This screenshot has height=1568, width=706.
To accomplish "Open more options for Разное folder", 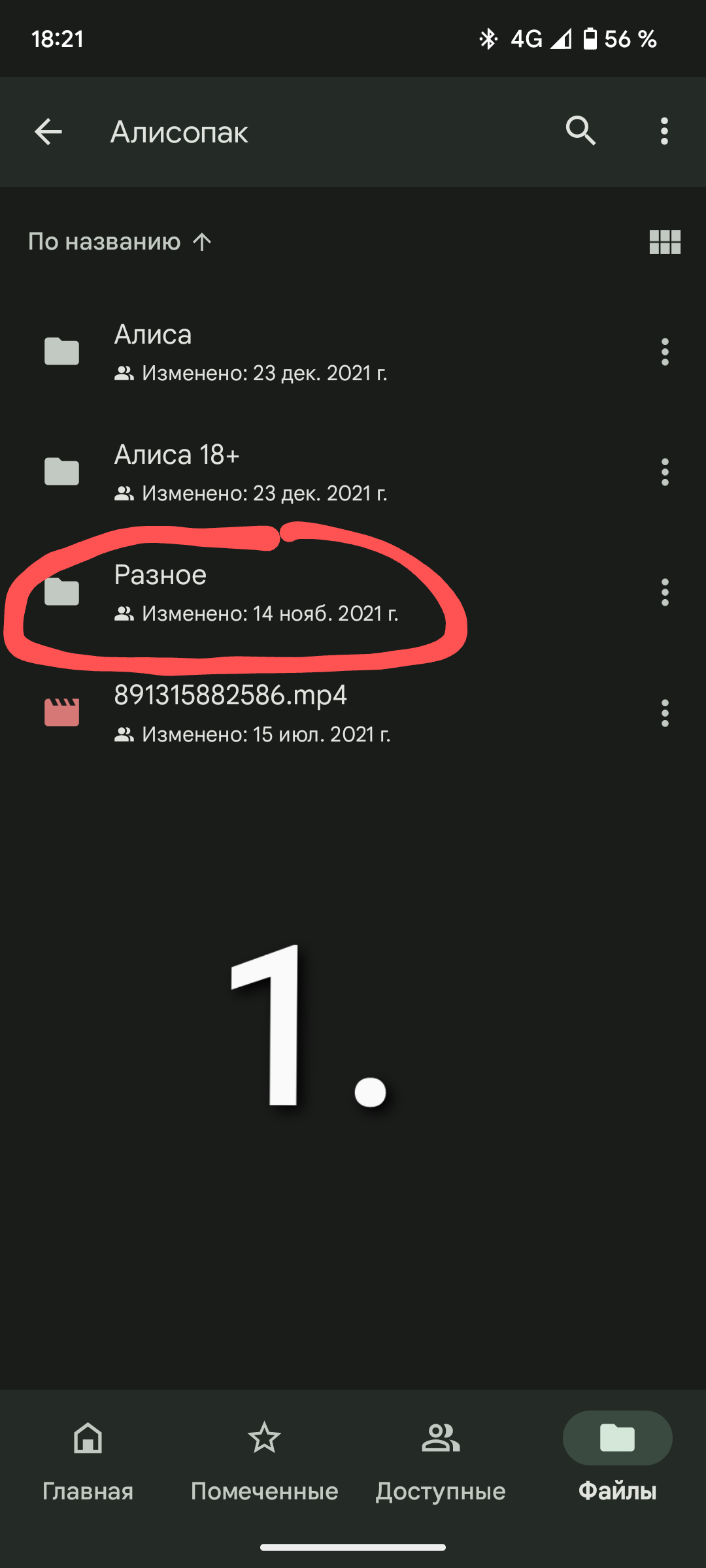I will tap(665, 593).
